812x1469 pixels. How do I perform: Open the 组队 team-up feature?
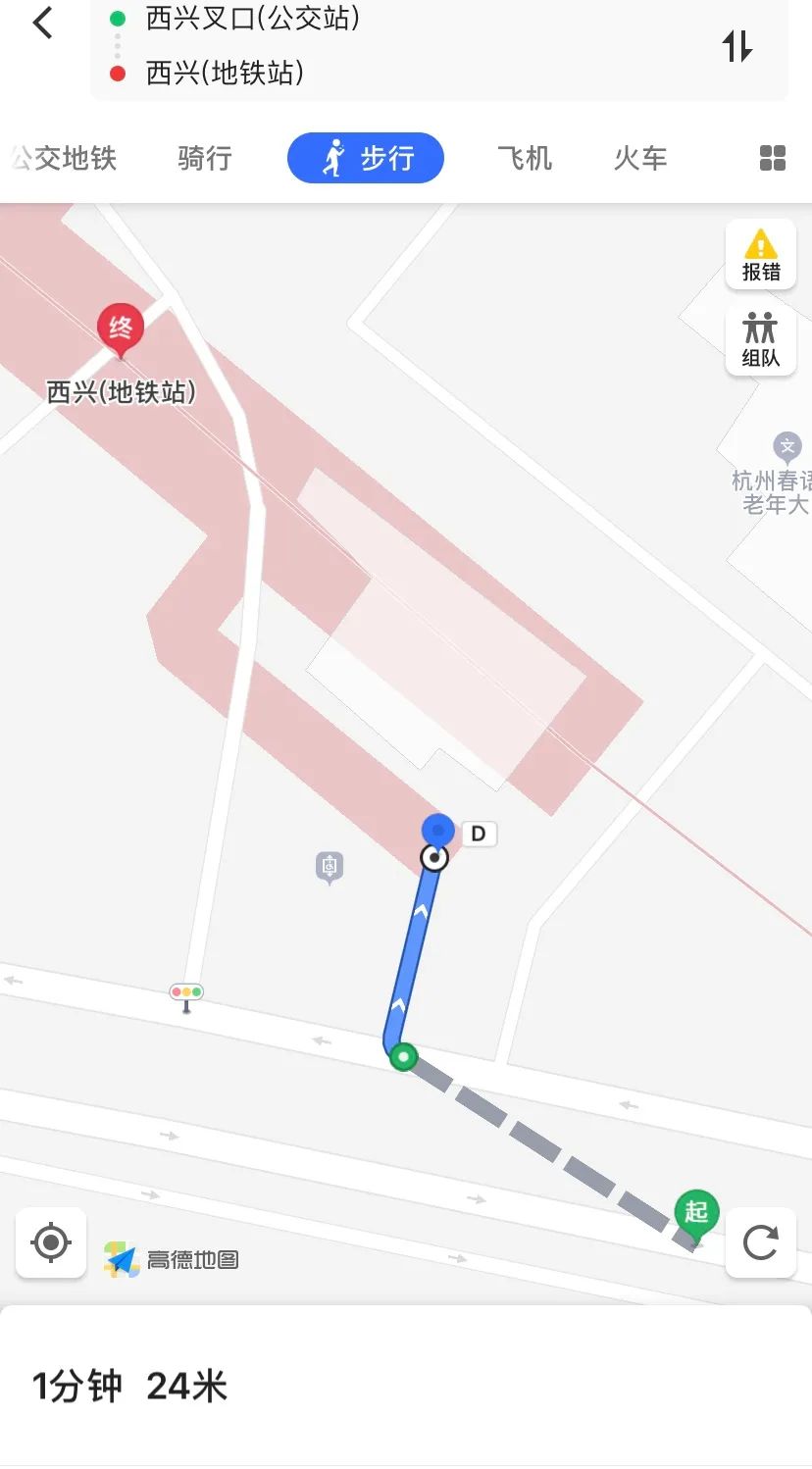[761, 340]
